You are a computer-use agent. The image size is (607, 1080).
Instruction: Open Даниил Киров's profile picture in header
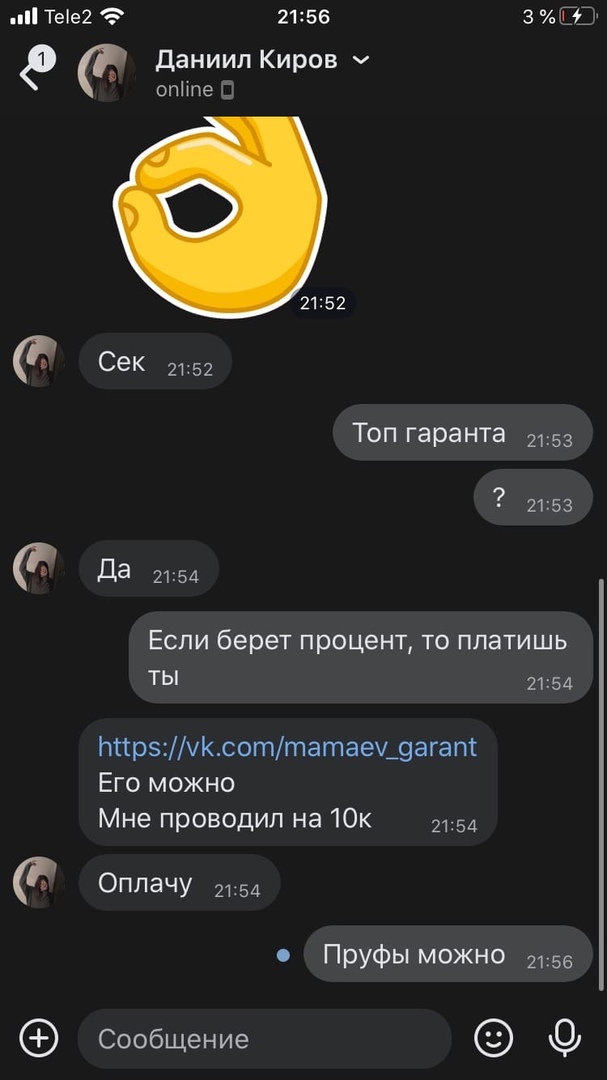click(x=107, y=74)
